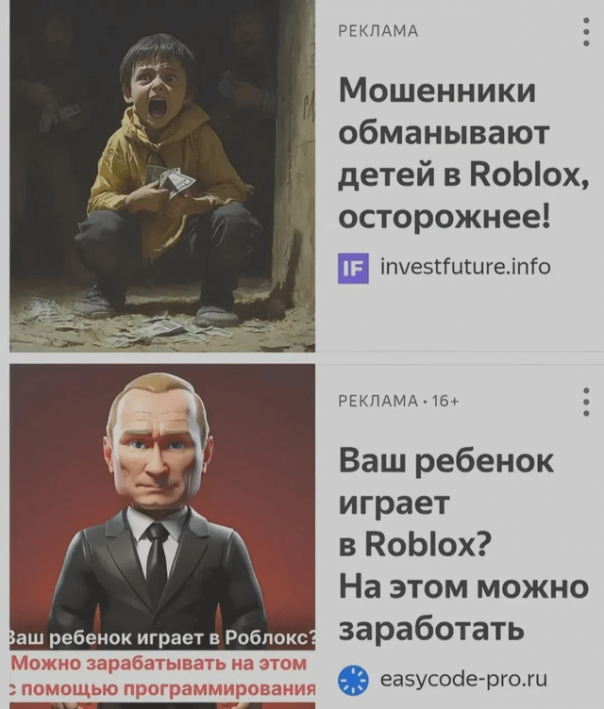Visit easycode-pro.ru source link
The height and width of the screenshot is (709, 604).
click(x=464, y=680)
